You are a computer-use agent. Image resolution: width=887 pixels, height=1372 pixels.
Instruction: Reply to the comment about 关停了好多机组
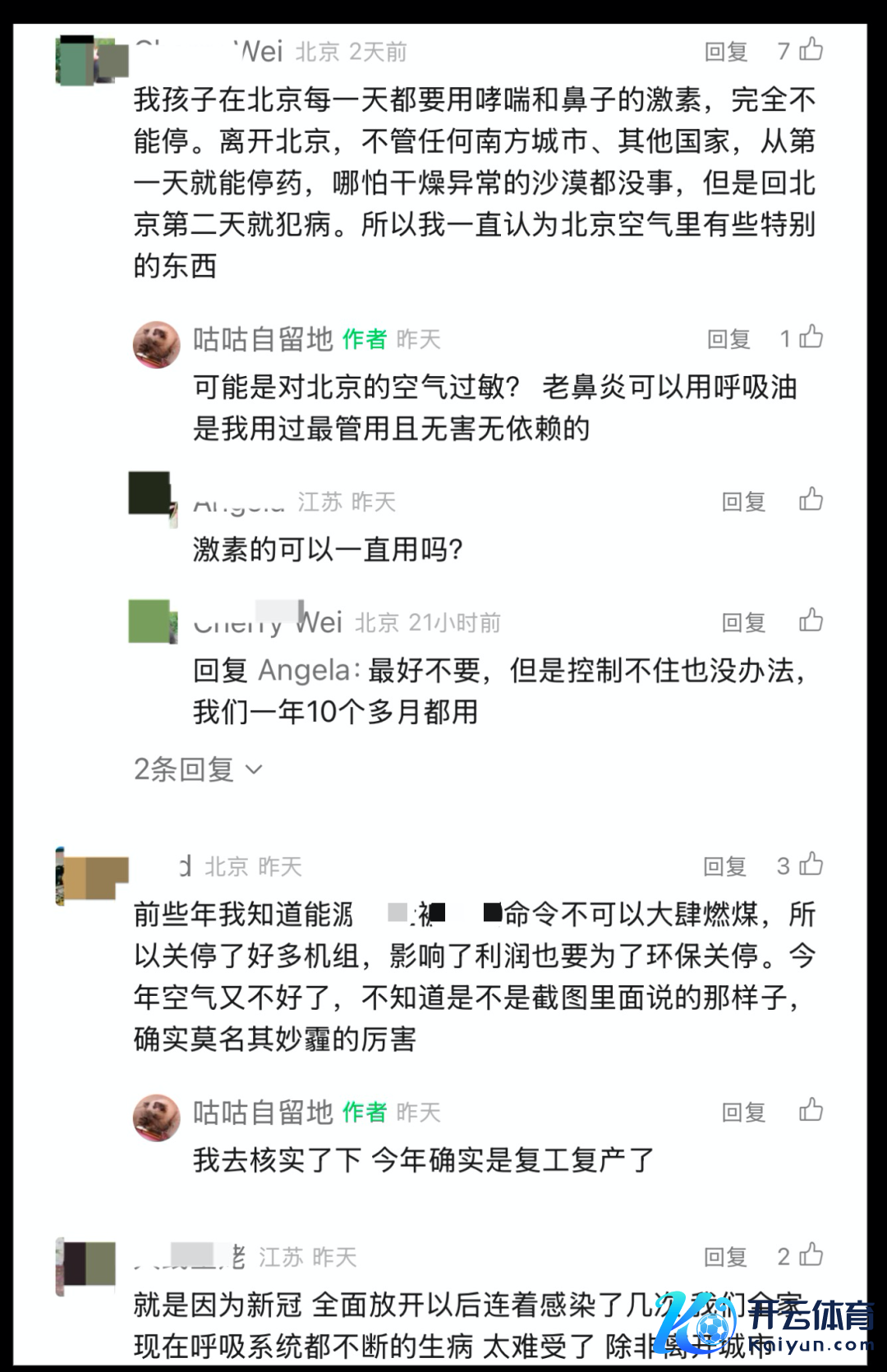point(724,866)
